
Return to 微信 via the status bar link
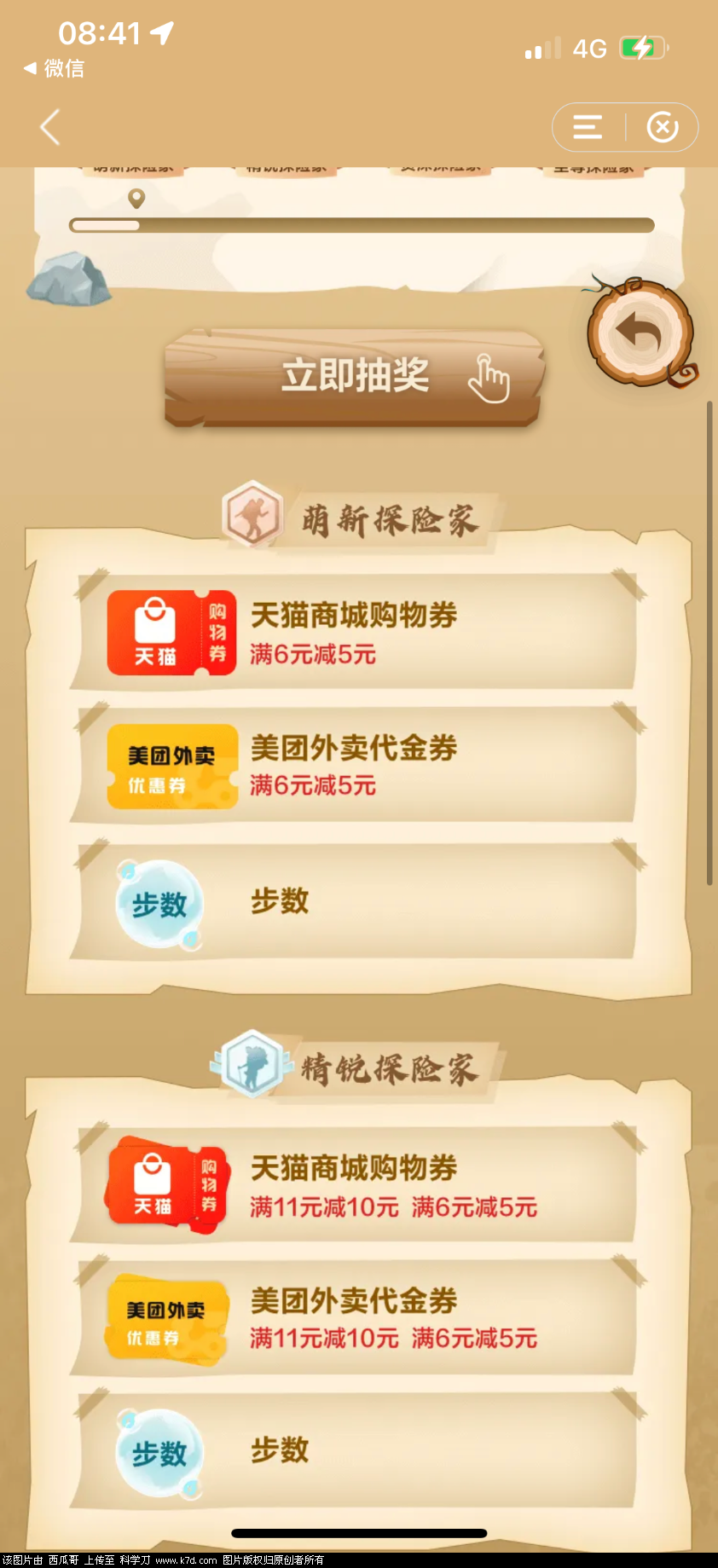54,68
